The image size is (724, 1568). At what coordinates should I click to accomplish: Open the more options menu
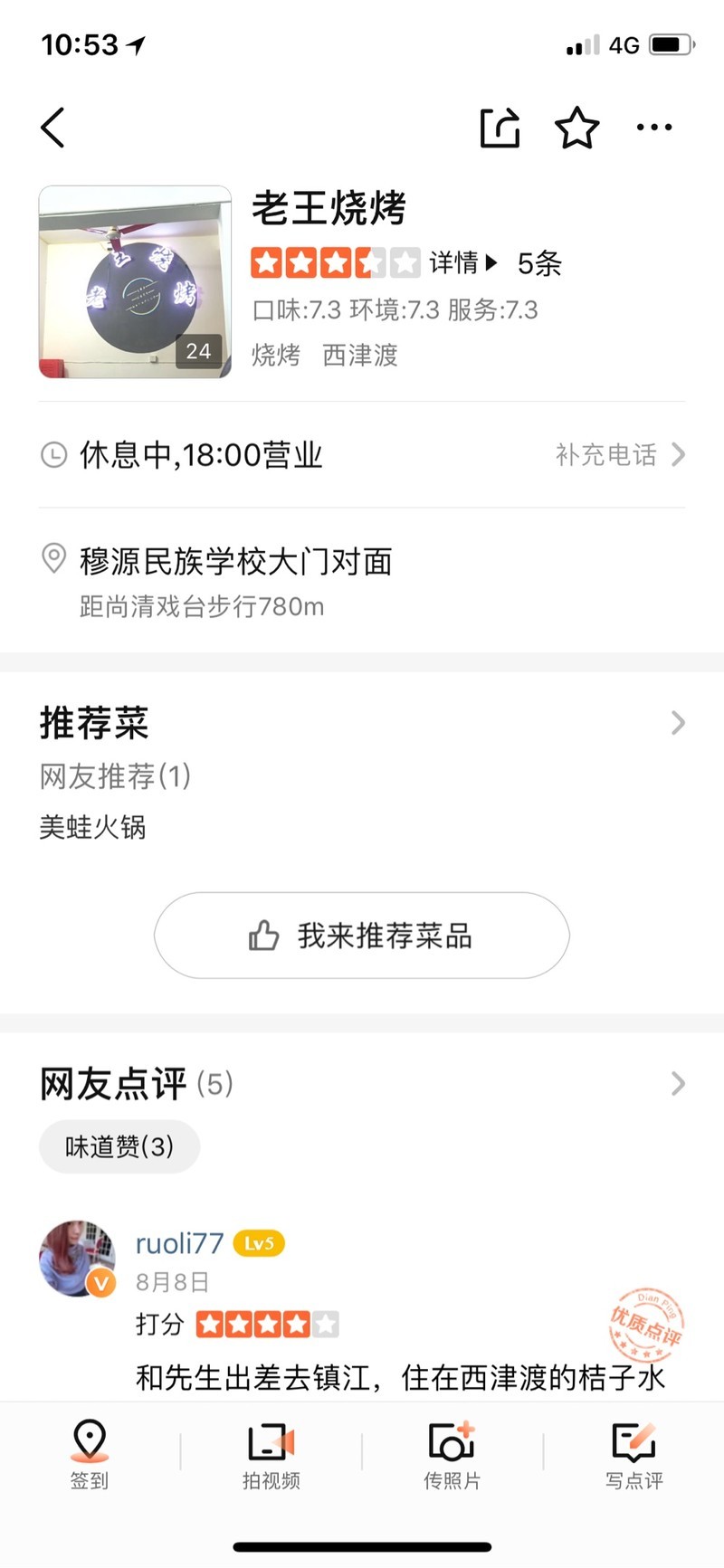coord(653,128)
